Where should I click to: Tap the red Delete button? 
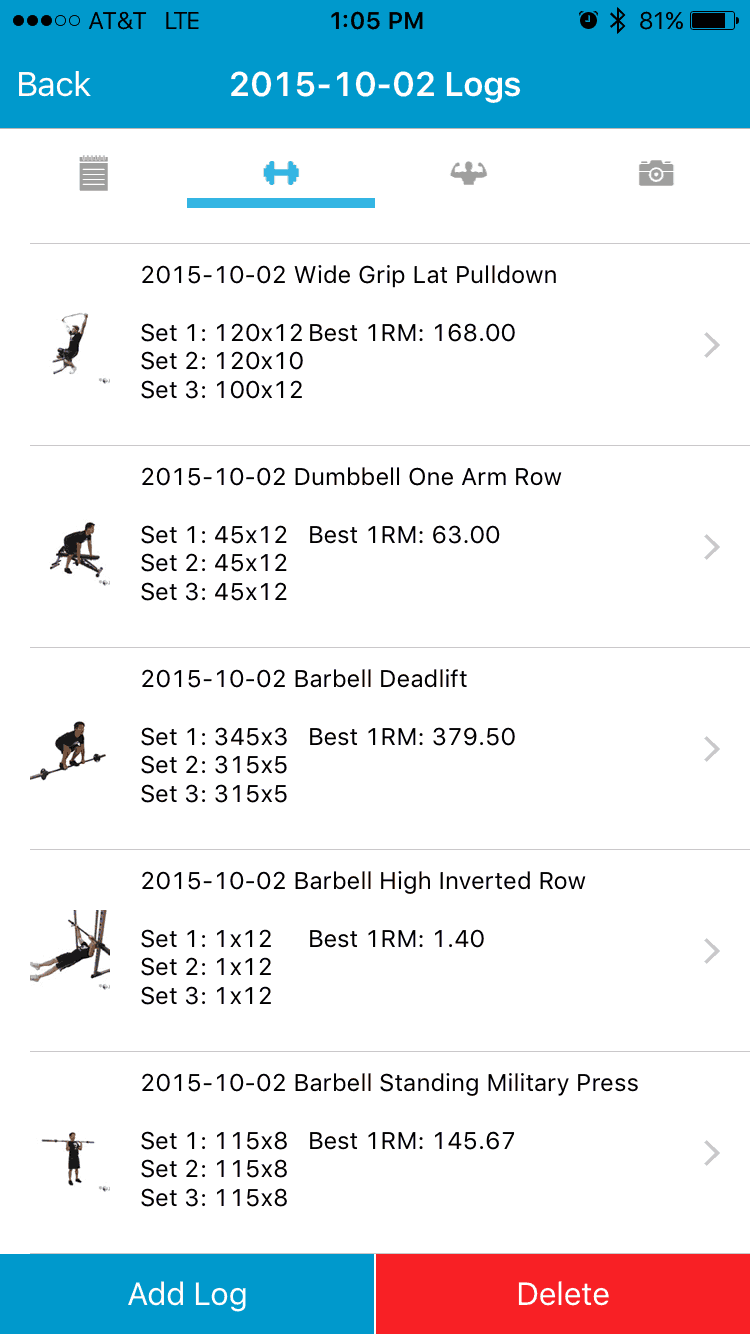[x=563, y=1294]
